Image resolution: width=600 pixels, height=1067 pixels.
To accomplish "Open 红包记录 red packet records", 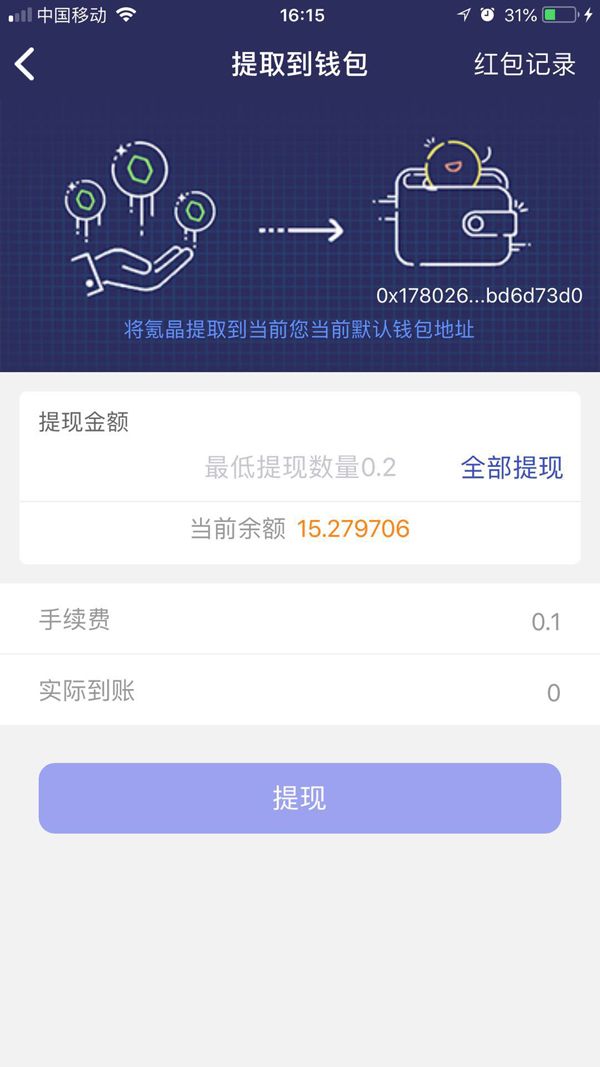I will pyautogui.click(x=524, y=65).
